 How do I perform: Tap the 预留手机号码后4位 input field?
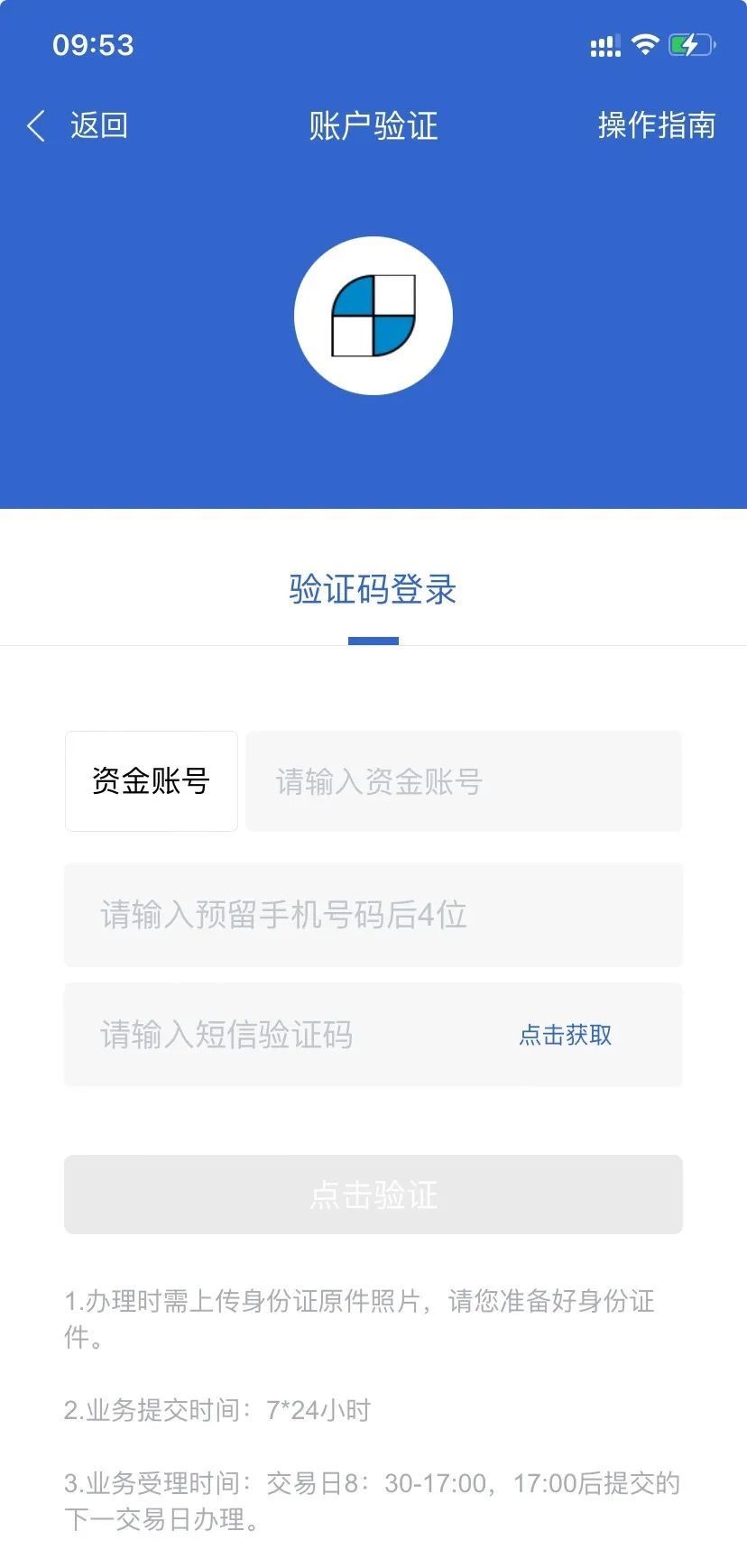point(373,915)
